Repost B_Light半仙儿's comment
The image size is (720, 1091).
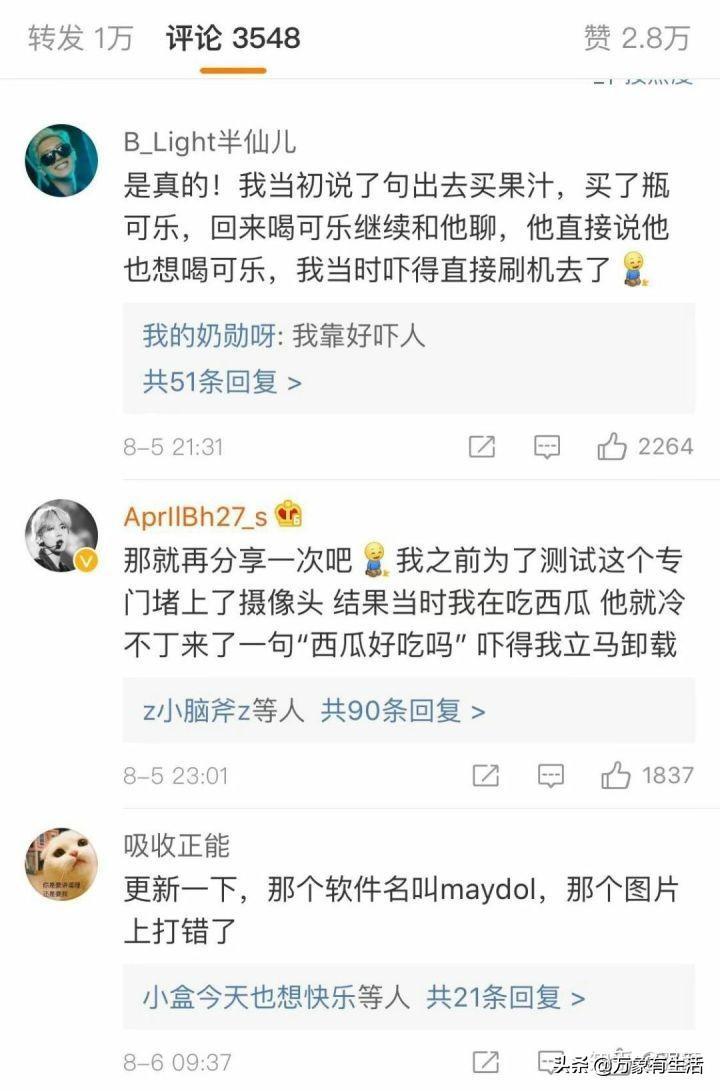click(x=482, y=447)
